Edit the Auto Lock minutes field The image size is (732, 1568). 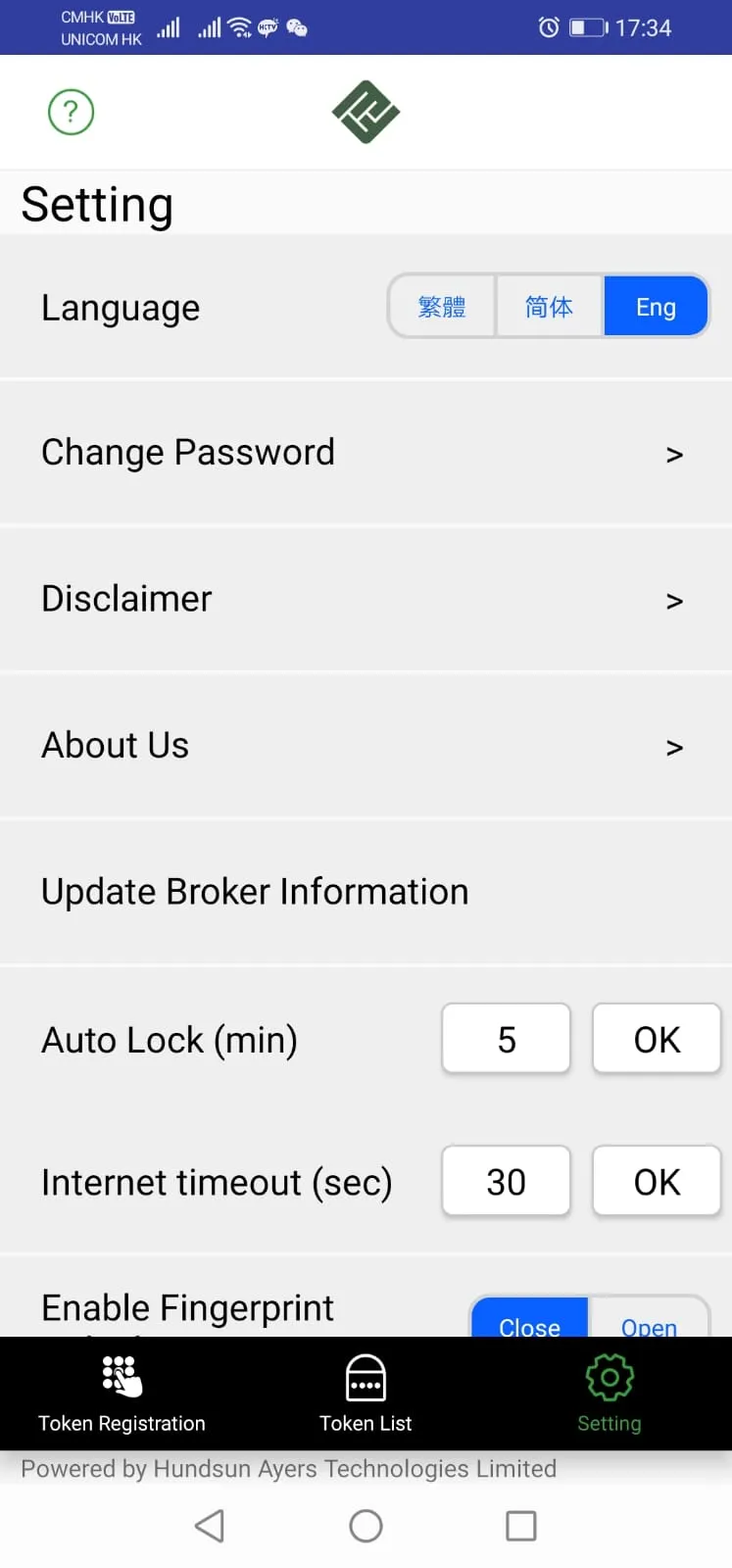506,1039
